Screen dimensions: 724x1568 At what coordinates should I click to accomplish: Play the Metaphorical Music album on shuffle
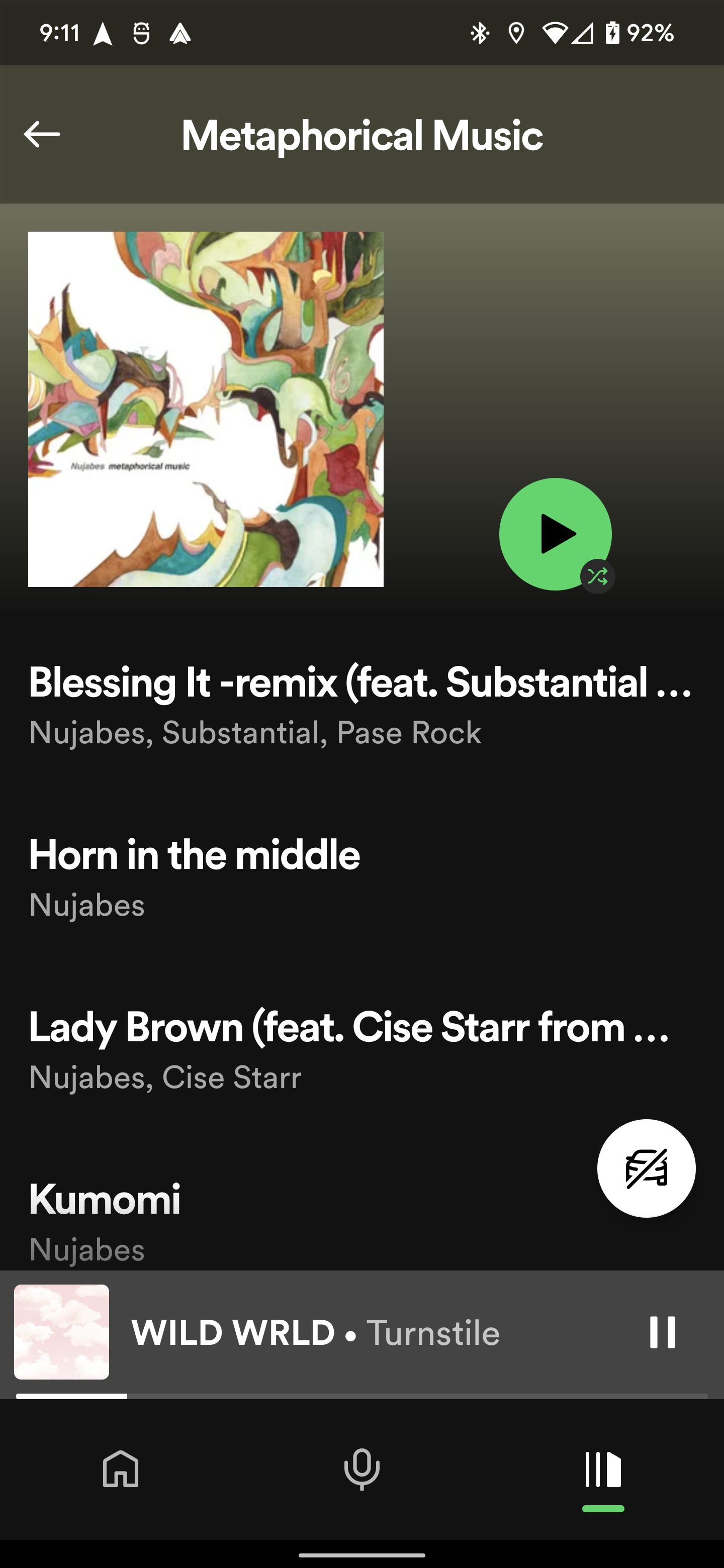click(x=555, y=534)
